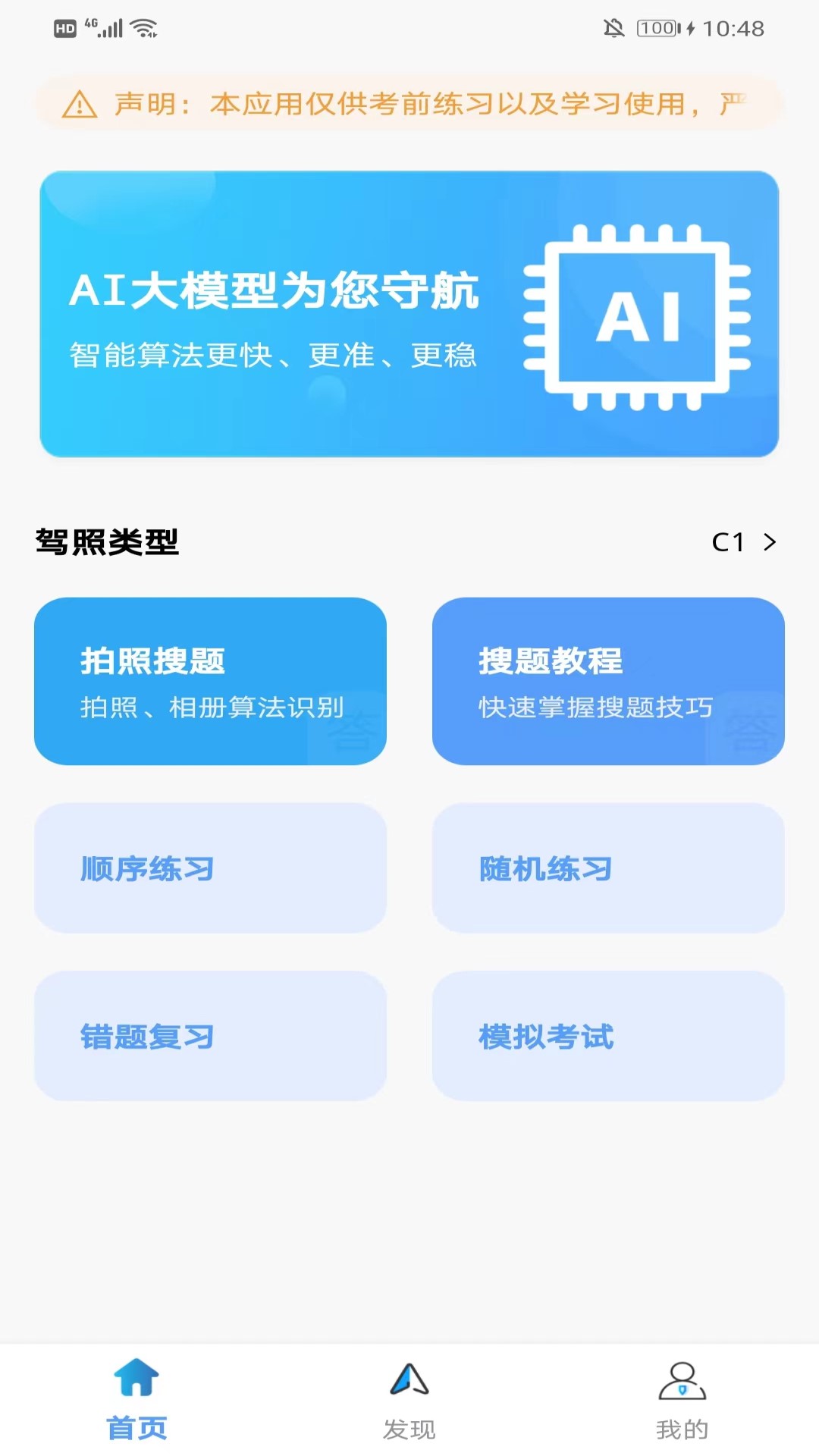Open 驾照类型 license type section
This screenshot has height=1456, width=819.
[x=106, y=542]
